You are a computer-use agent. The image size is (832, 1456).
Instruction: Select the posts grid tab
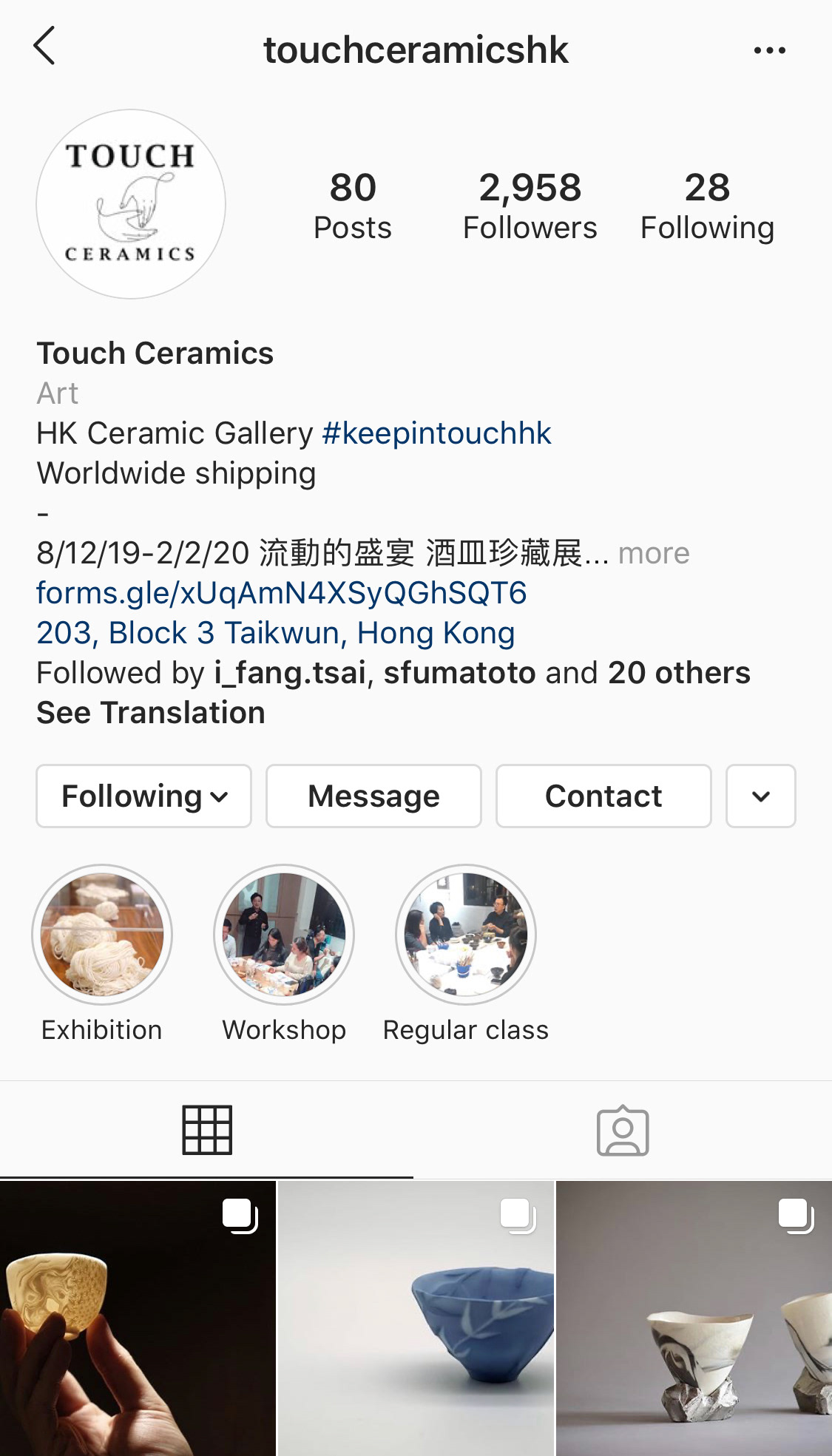(207, 1131)
